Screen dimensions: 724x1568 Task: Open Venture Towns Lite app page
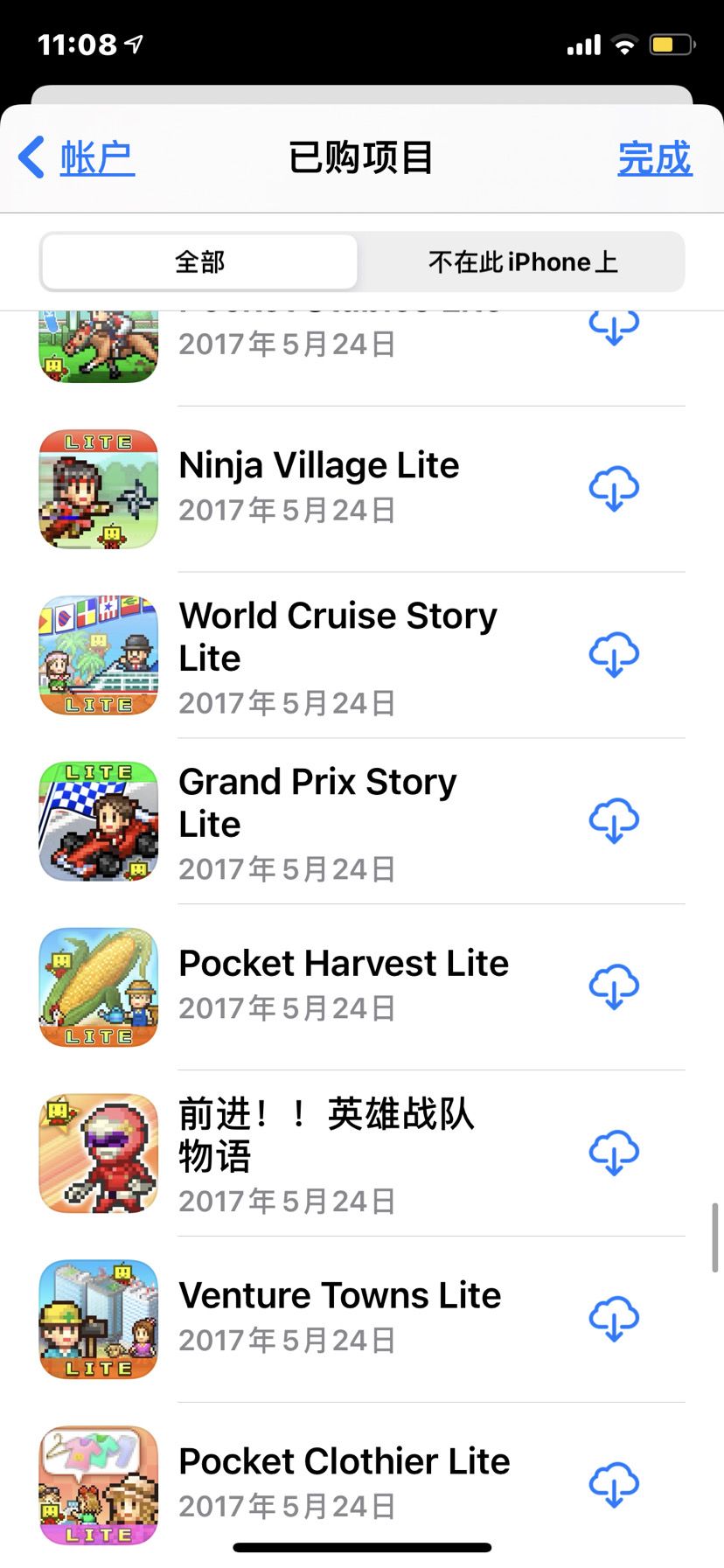339,1296
